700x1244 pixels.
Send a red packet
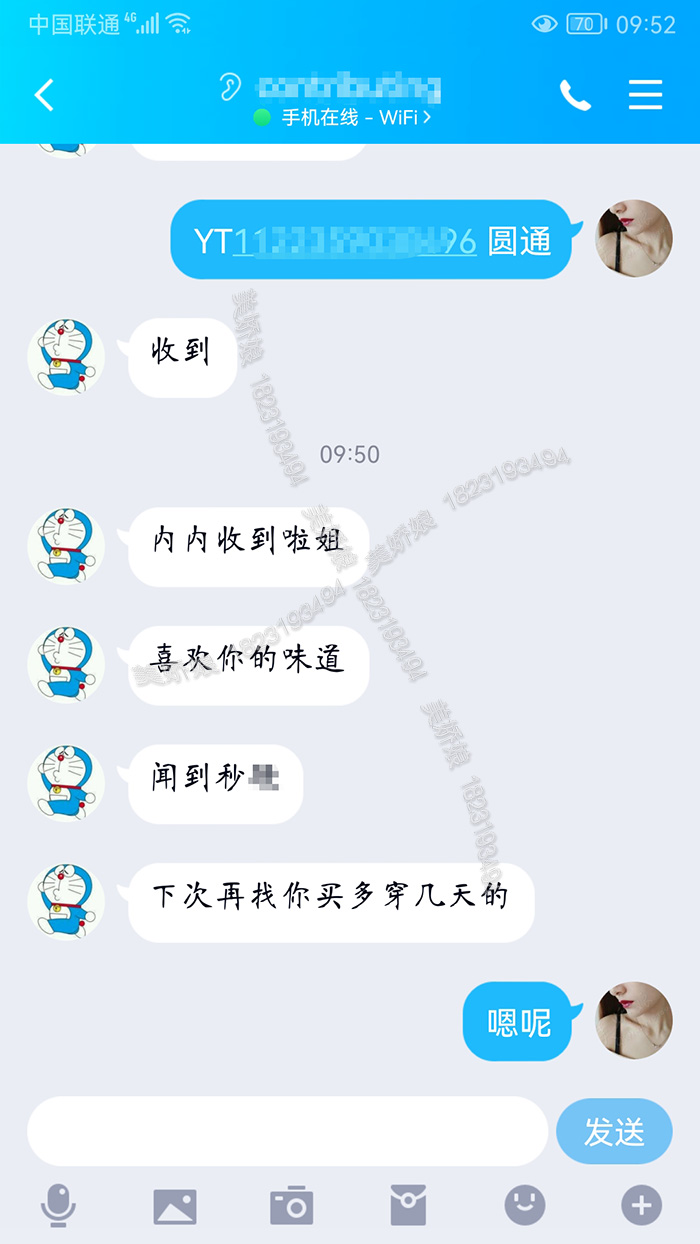click(408, 1206)
